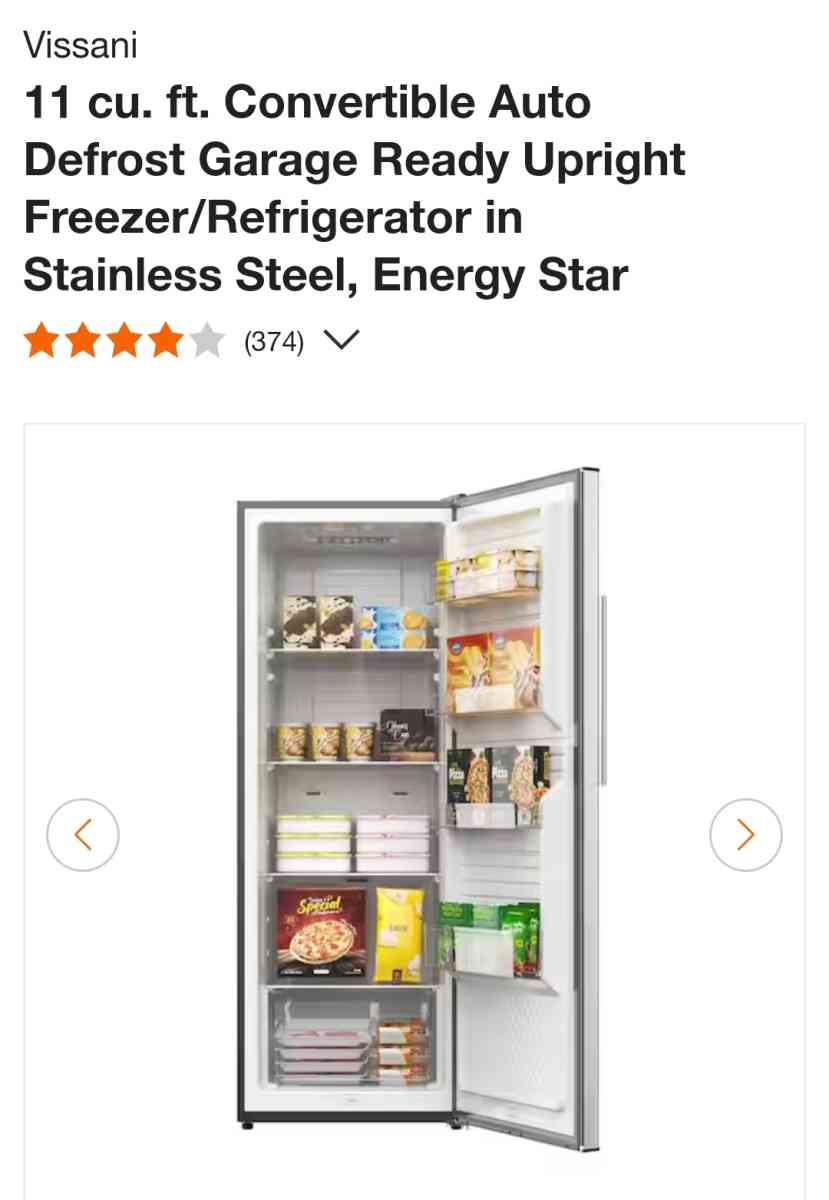Screen dimensions: 829x1200
Task: Open the dropdown arrow next to review count
Action: point(343,341)
